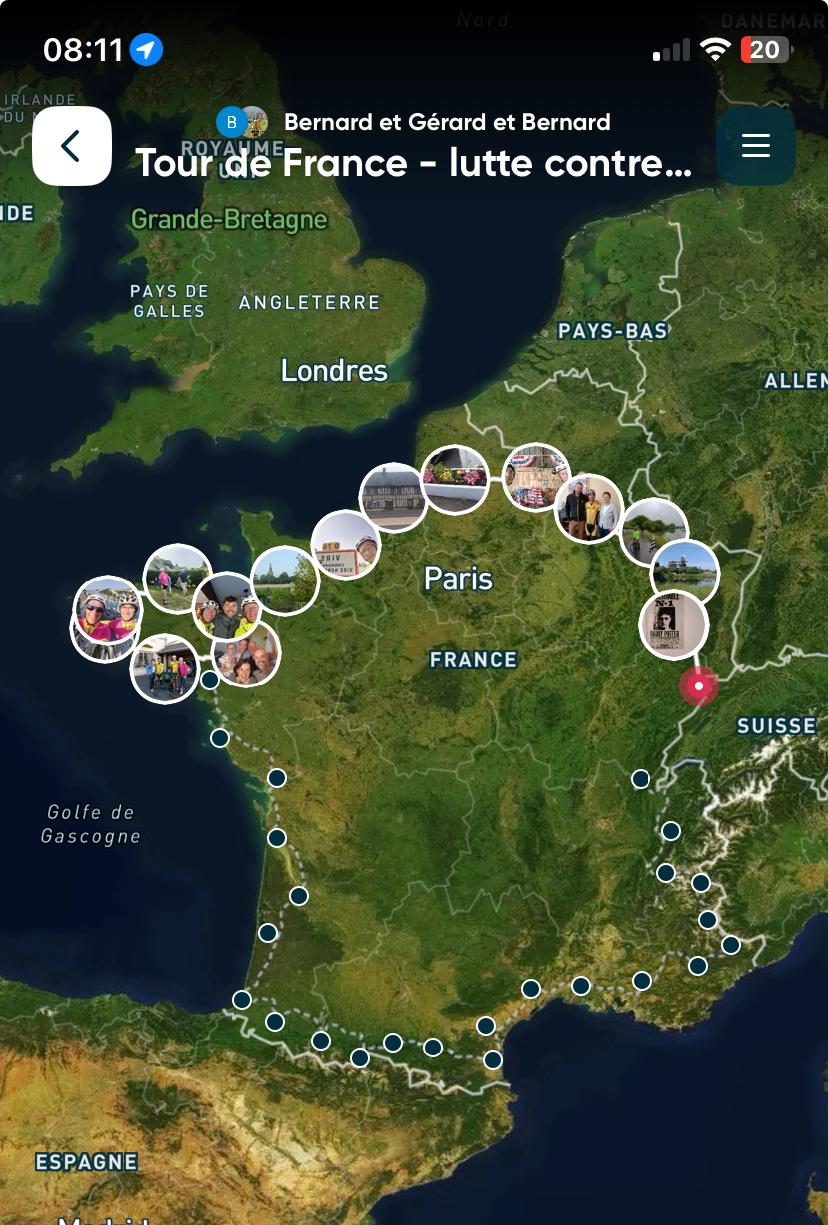Open the three people standing photo
This screenshot has width=828, height=1225.
tap(588, 508)
